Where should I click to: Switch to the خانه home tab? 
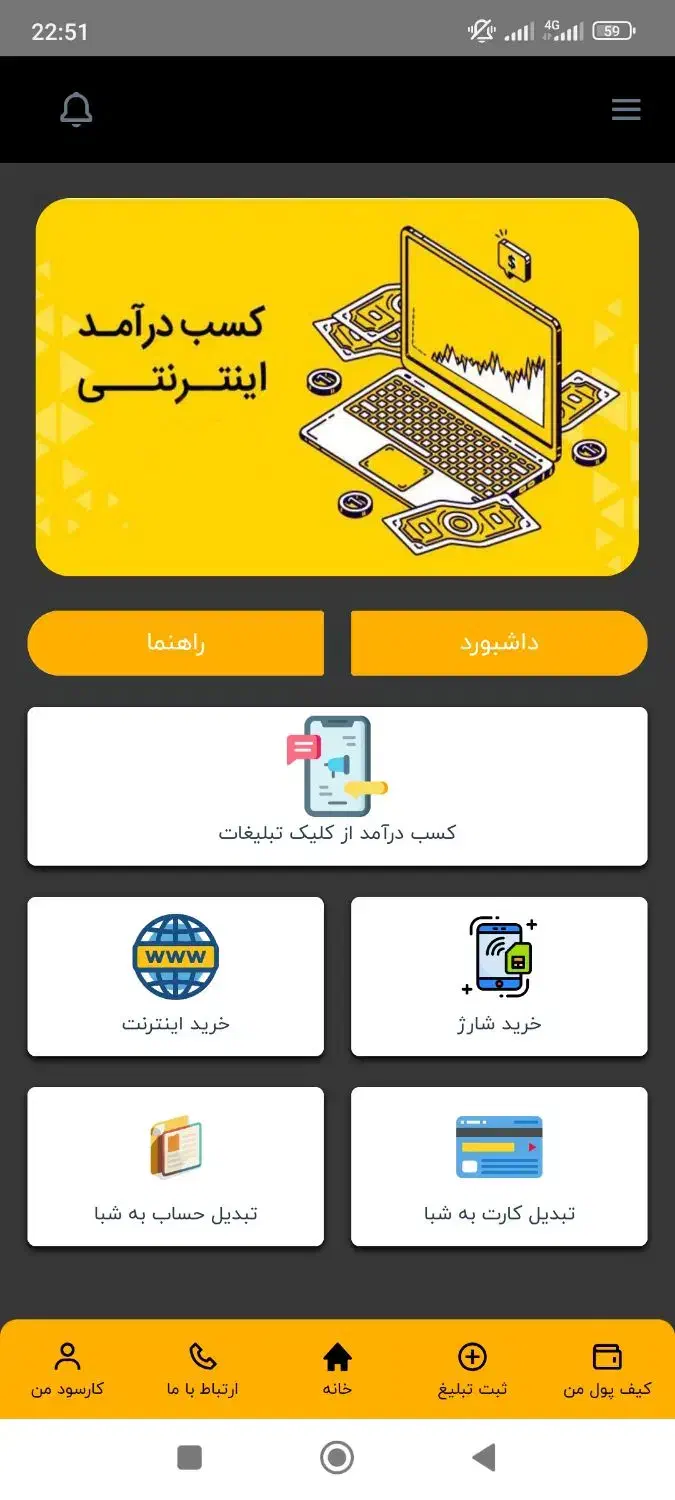pyautogui.click(x=337, y=1370)
